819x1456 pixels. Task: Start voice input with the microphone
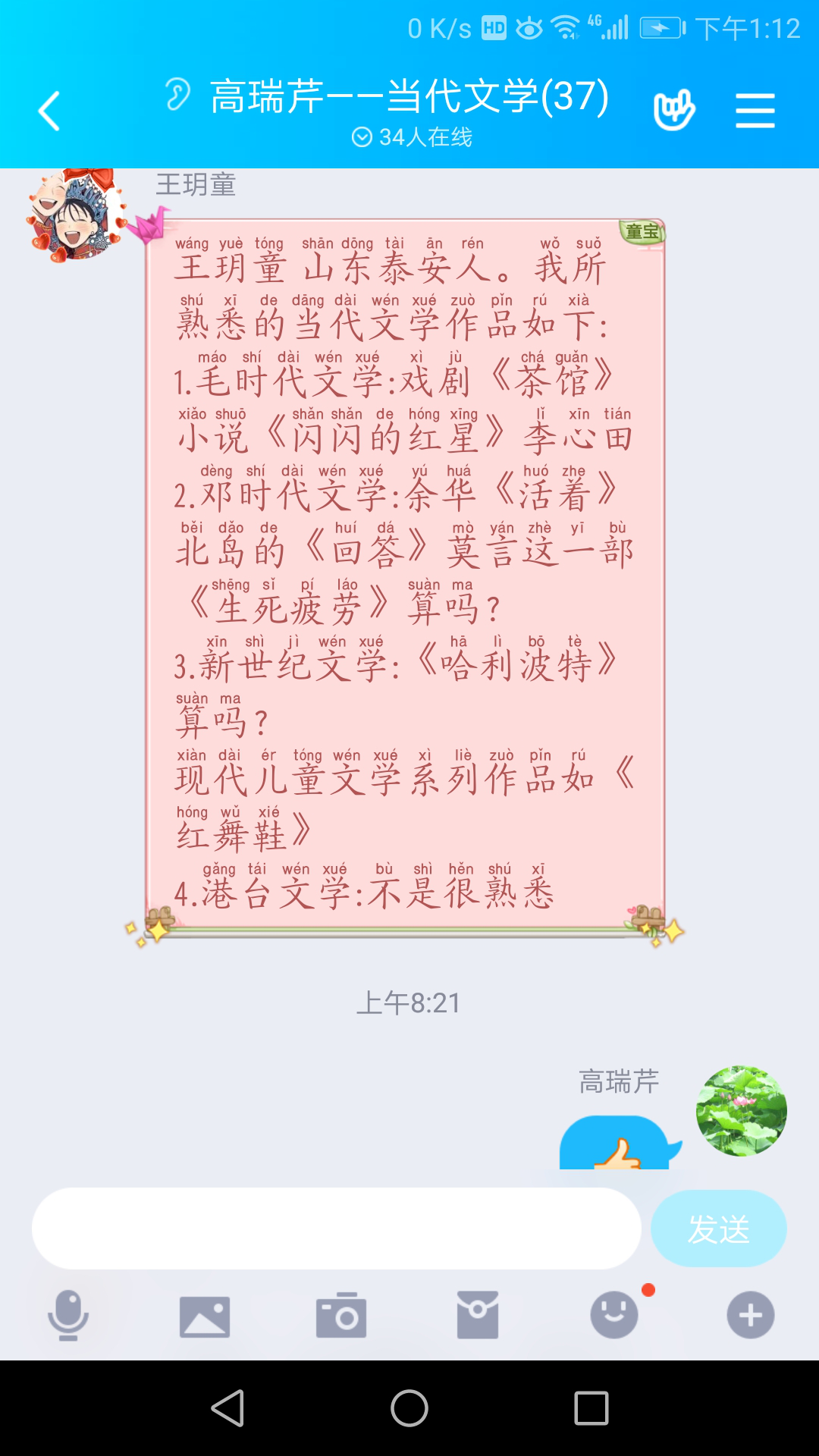(x=68, y=1315)
